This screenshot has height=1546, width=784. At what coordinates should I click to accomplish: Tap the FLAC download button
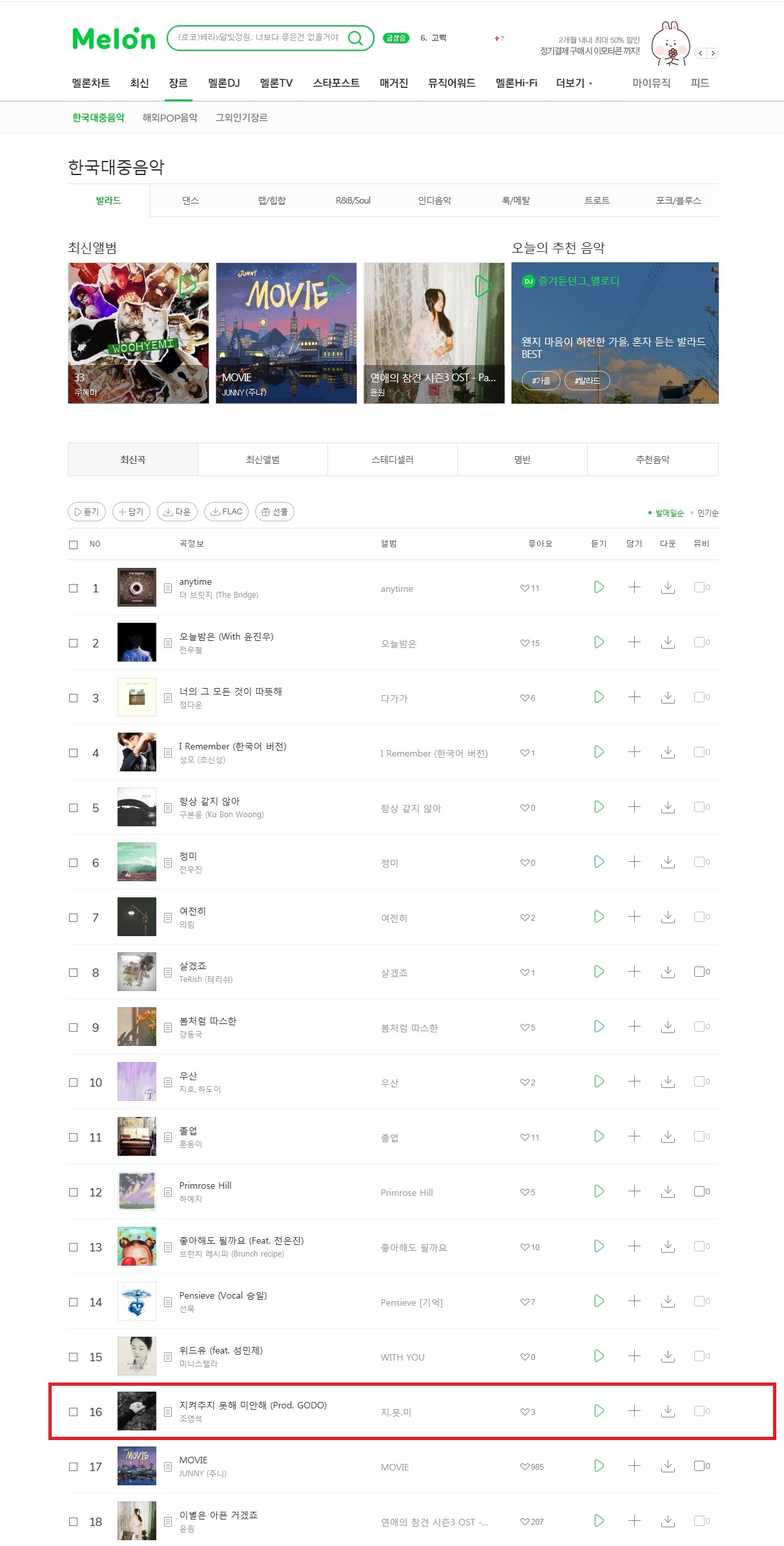(227, 512)
